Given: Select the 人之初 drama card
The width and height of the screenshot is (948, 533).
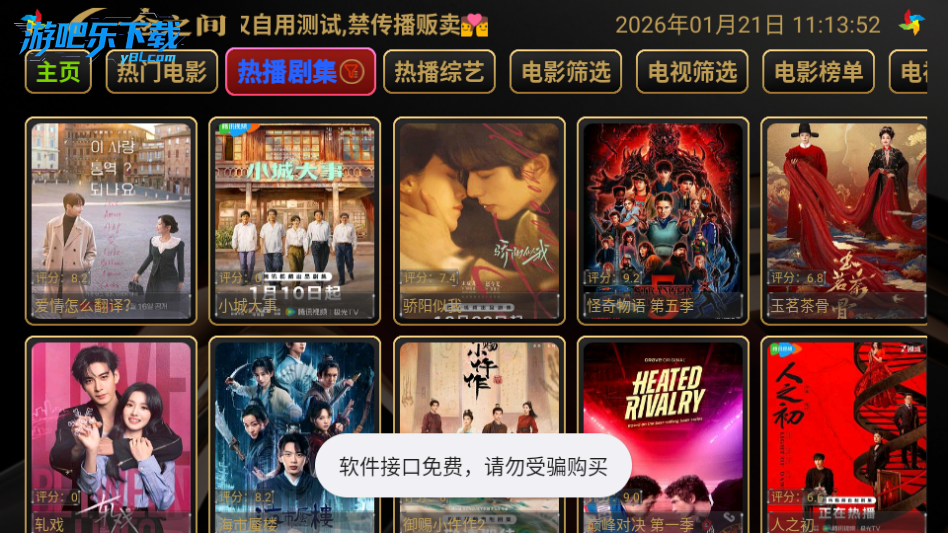Looking at the screenshot, I should [847, 435].
